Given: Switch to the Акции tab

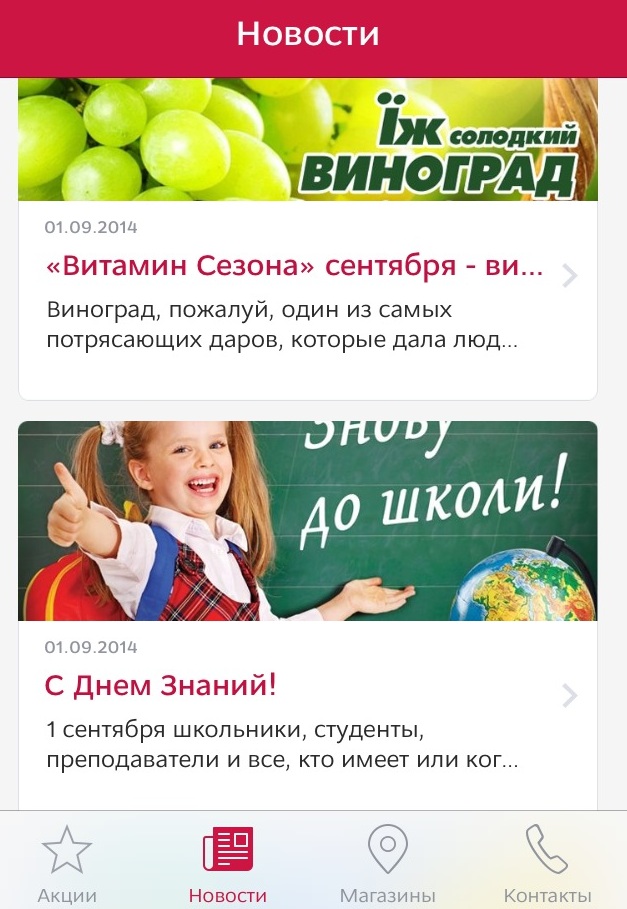Looking at the screenshot, I should click(67, 862).
